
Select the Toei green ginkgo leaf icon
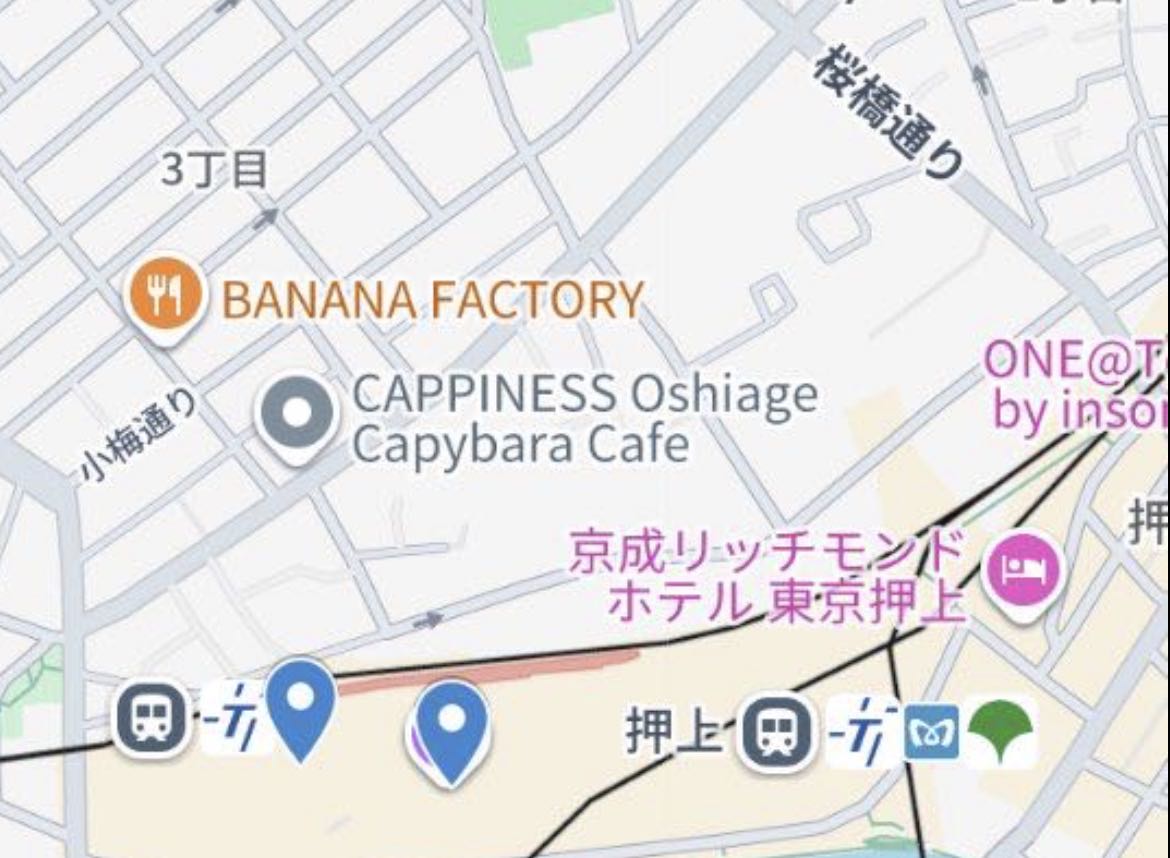pyautogui.click(x=1001, y=731)
